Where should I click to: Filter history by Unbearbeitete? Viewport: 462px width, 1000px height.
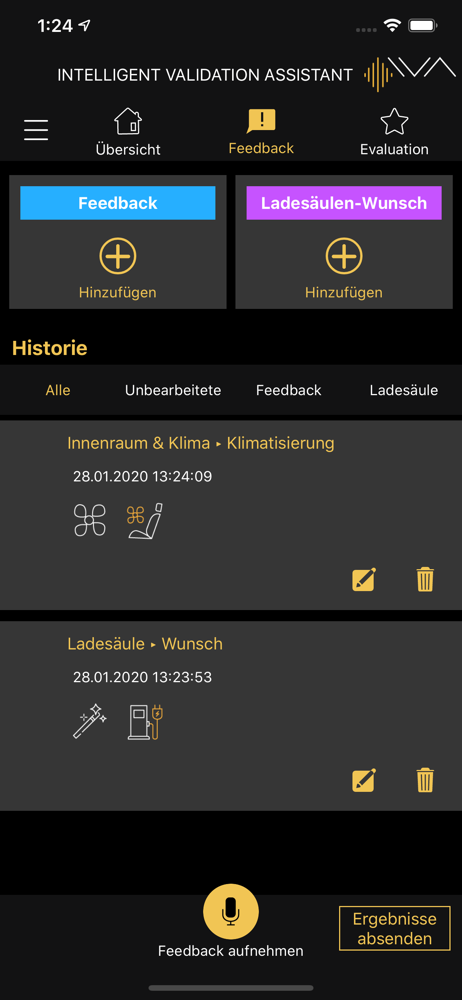tap(173, 390)
